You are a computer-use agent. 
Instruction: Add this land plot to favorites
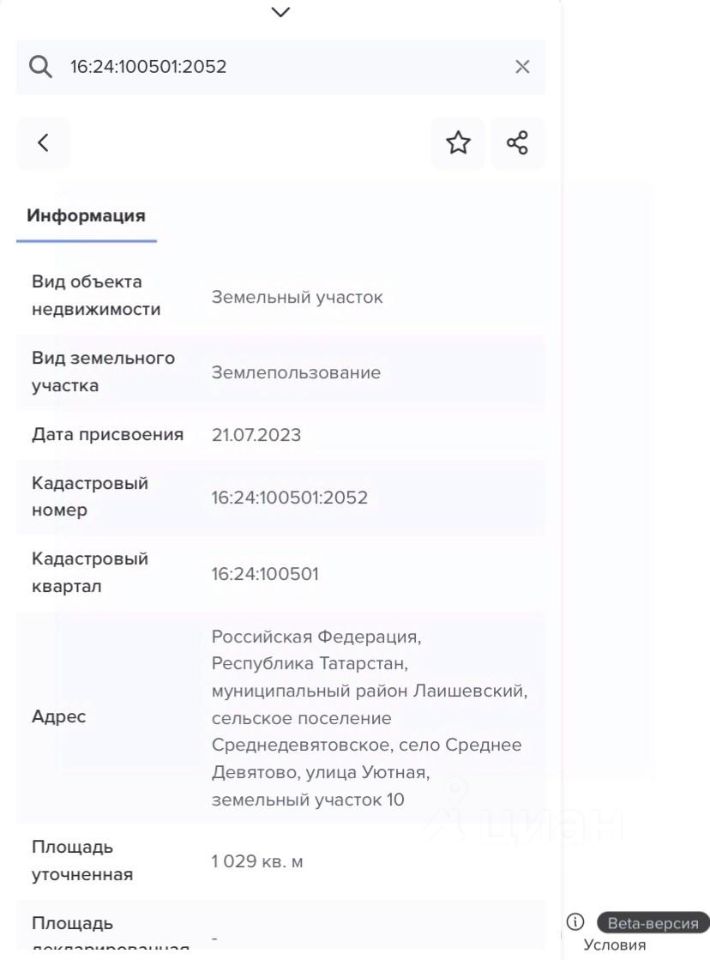coord(458,143)
